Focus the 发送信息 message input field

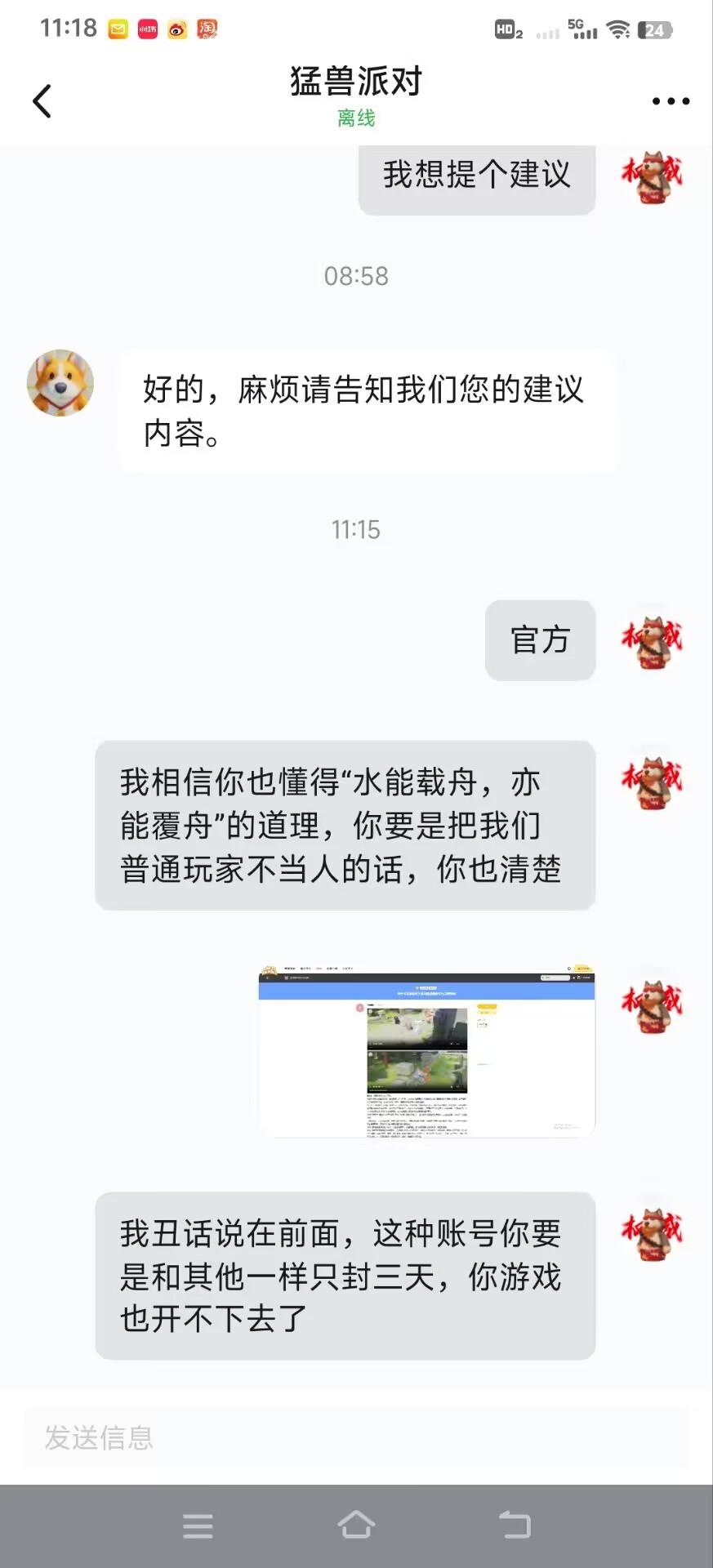(356, 1437)
